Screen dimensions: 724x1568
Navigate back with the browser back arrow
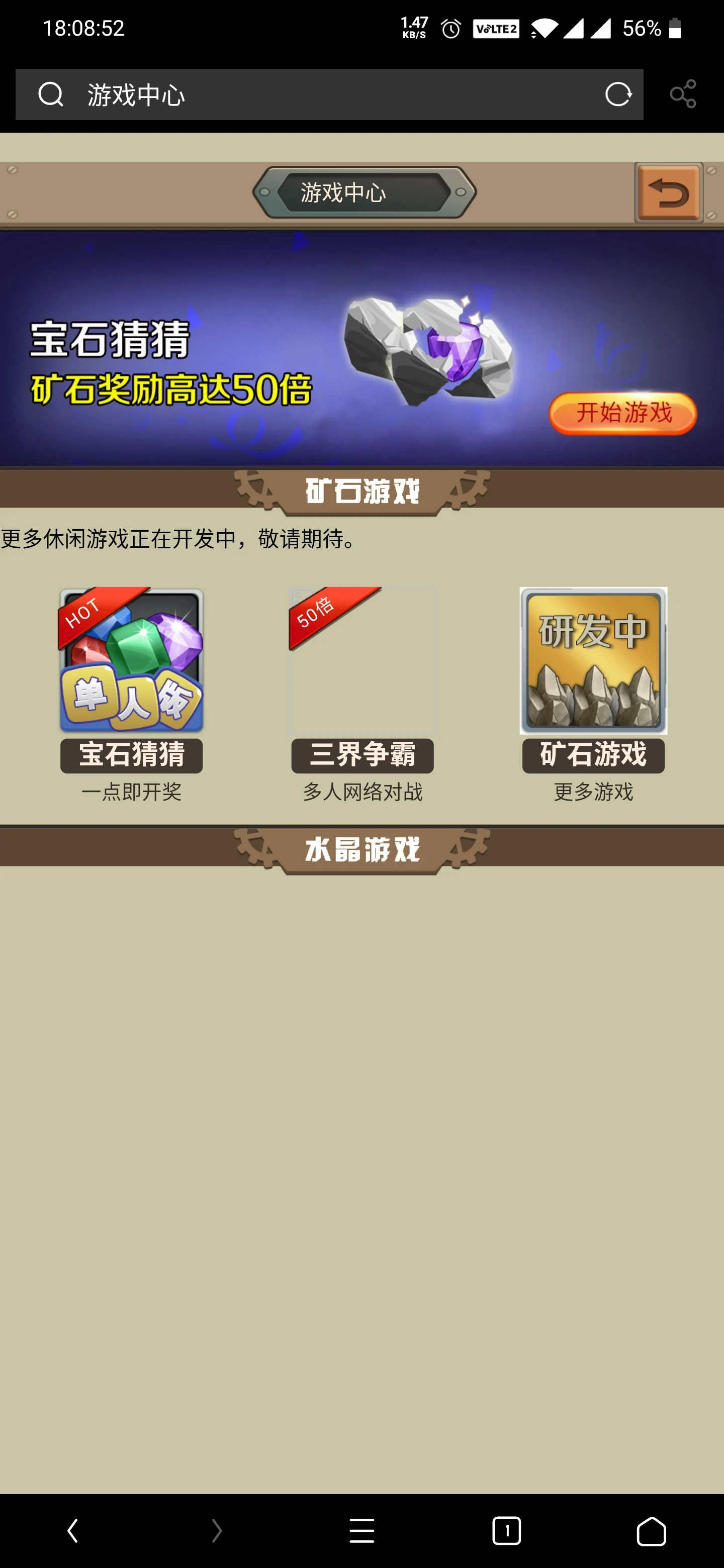tap(72, 1530)
